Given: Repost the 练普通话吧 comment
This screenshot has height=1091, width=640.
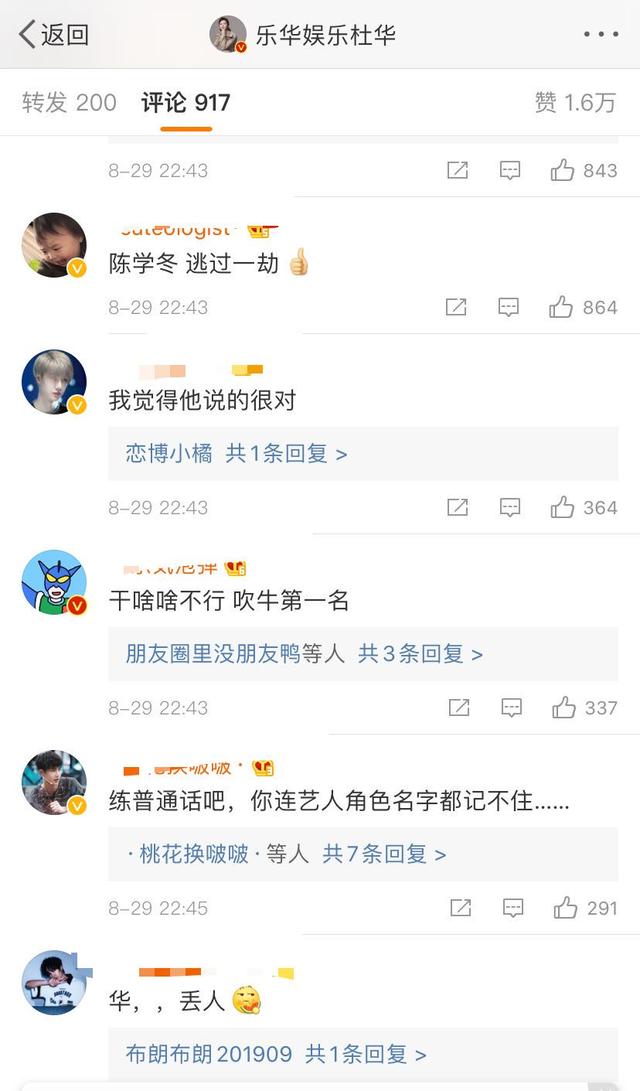Looking at the screenshot, I should pos(460,908).
